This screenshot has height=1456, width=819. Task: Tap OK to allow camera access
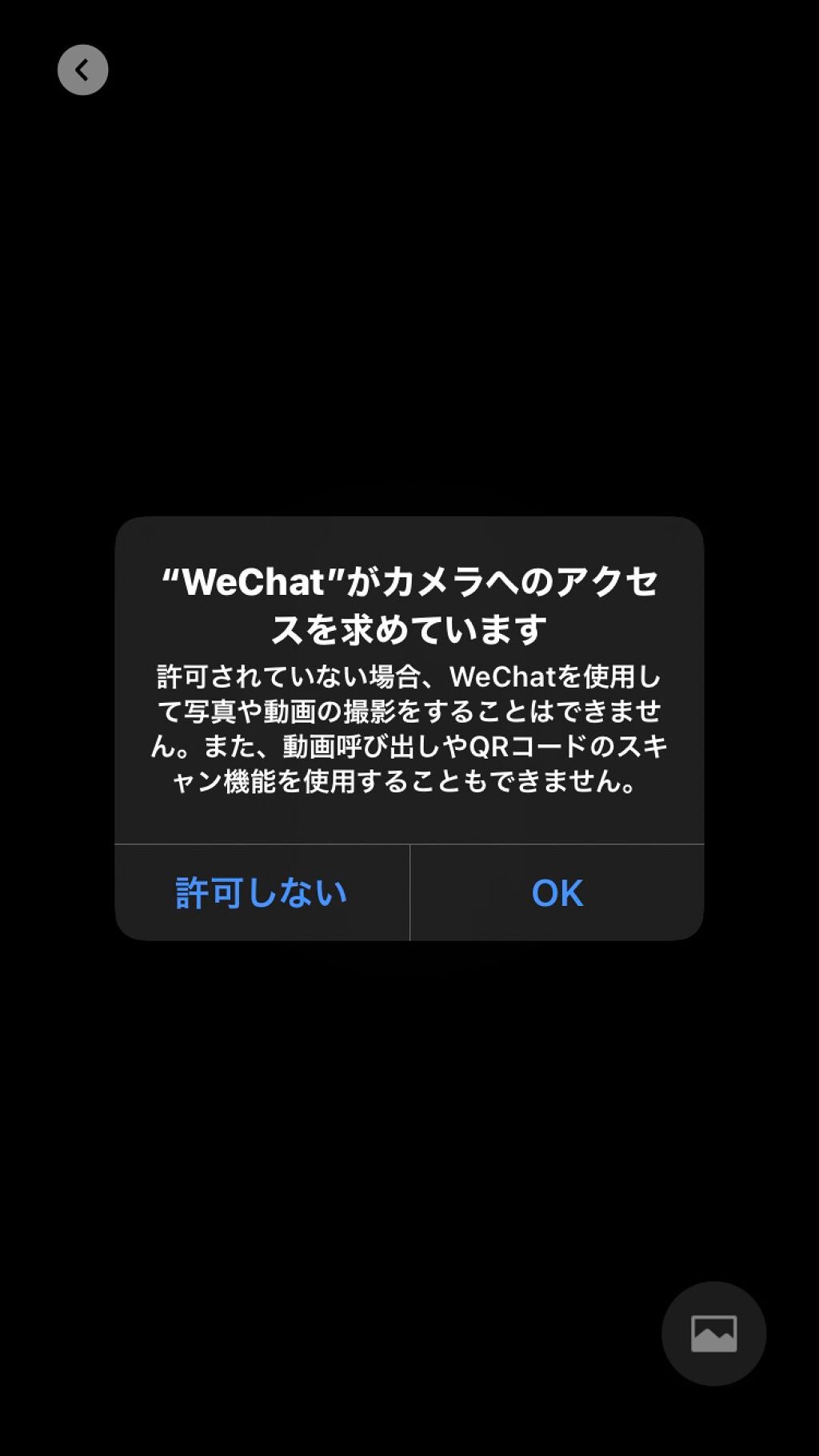(557, 892)
